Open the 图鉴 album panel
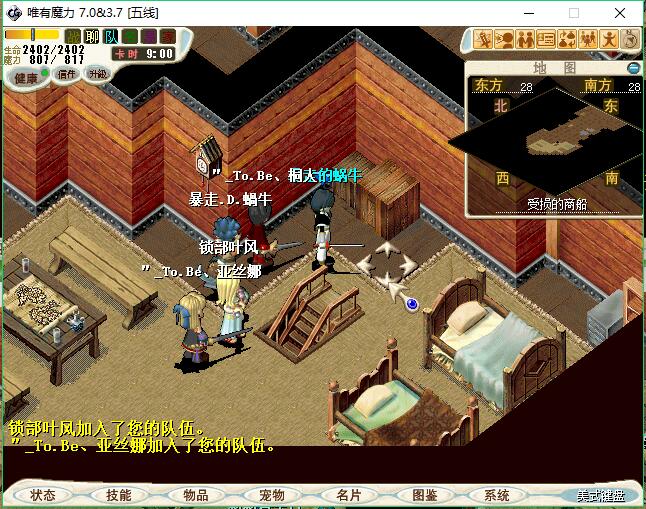 pyautogui.click(x=424, y=495)
